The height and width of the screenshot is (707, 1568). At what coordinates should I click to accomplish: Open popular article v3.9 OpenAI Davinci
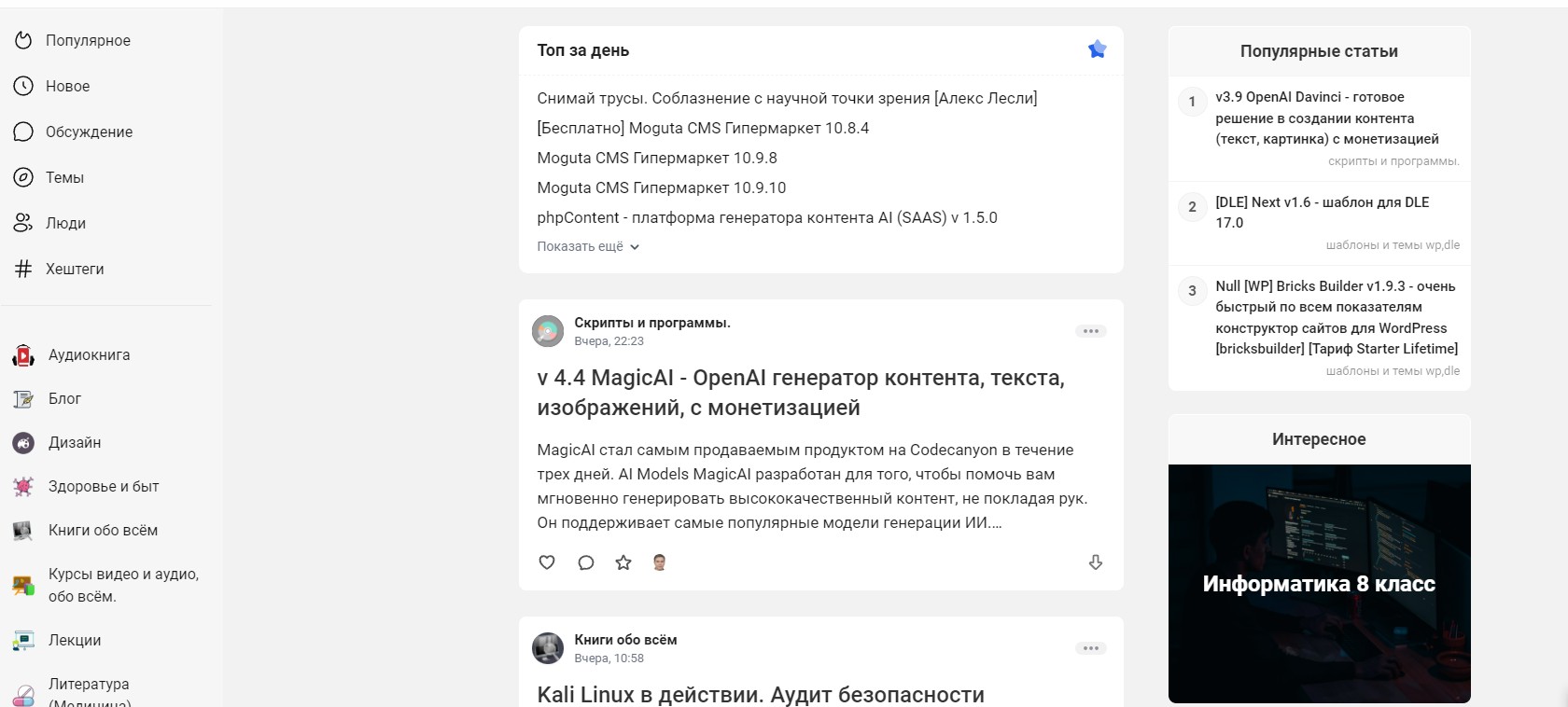pos(1326,118)
